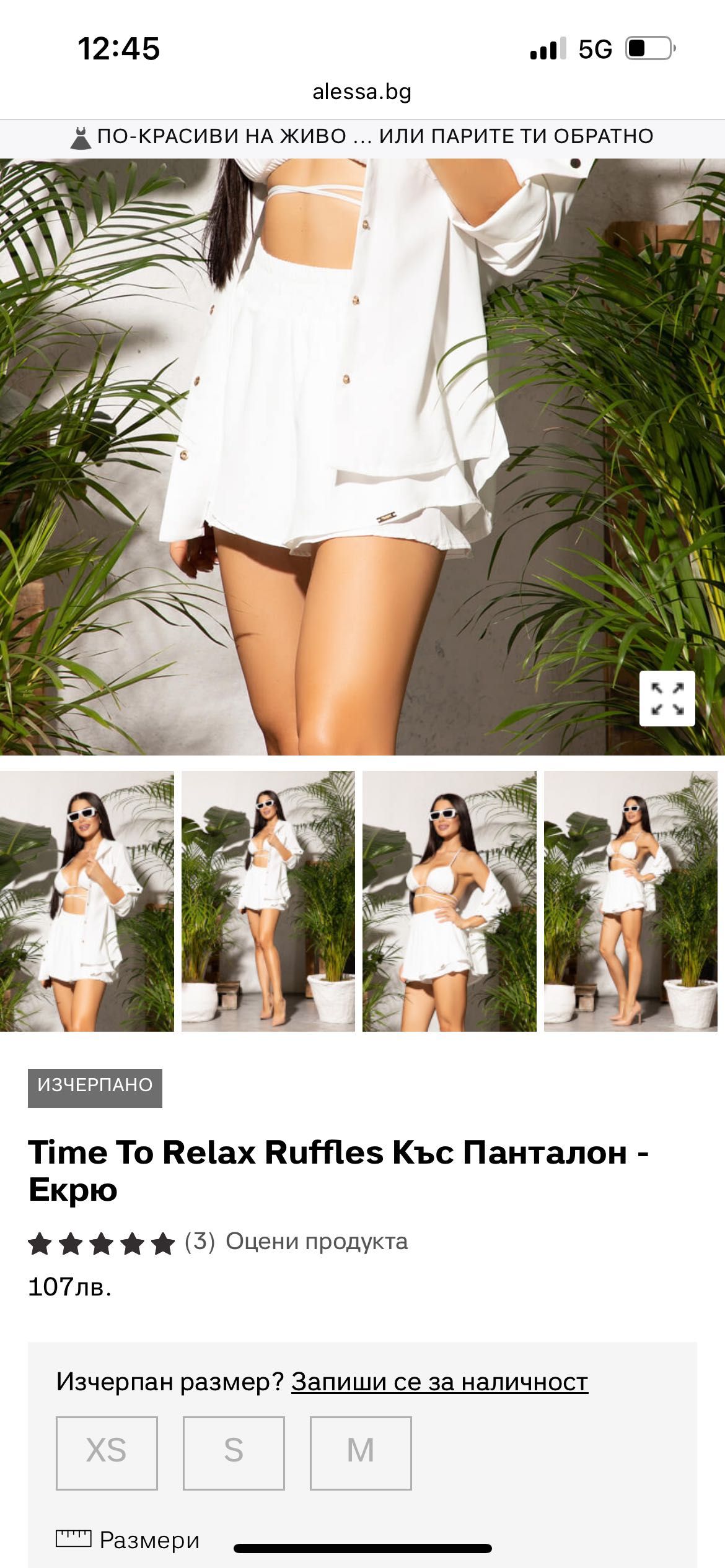725x1568 pixels.
Task: Expand the product photo to fullscreen
Action: pyautogui.click(x=667, y=698)
